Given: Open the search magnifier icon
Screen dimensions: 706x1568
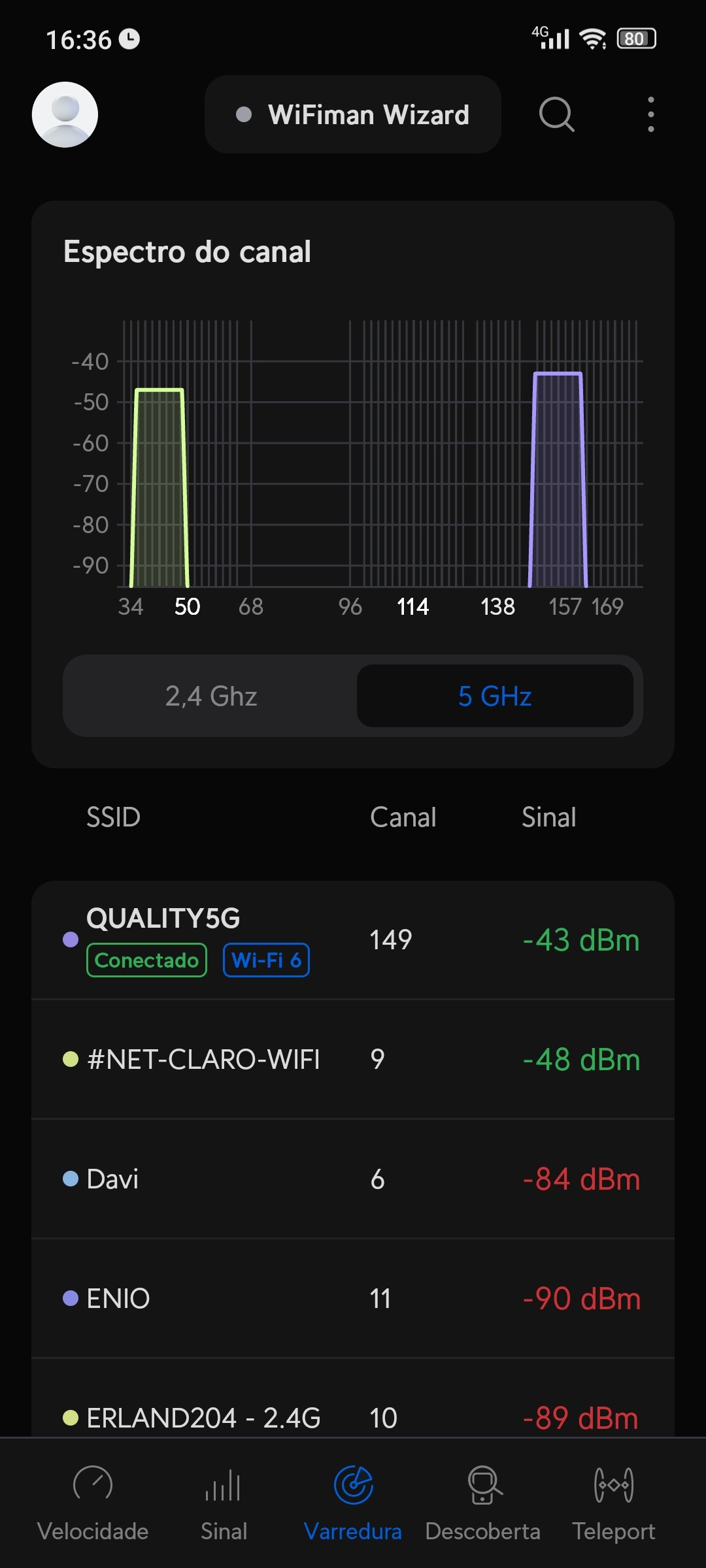Looking at the screenshot, I should [x=556, y=114].
